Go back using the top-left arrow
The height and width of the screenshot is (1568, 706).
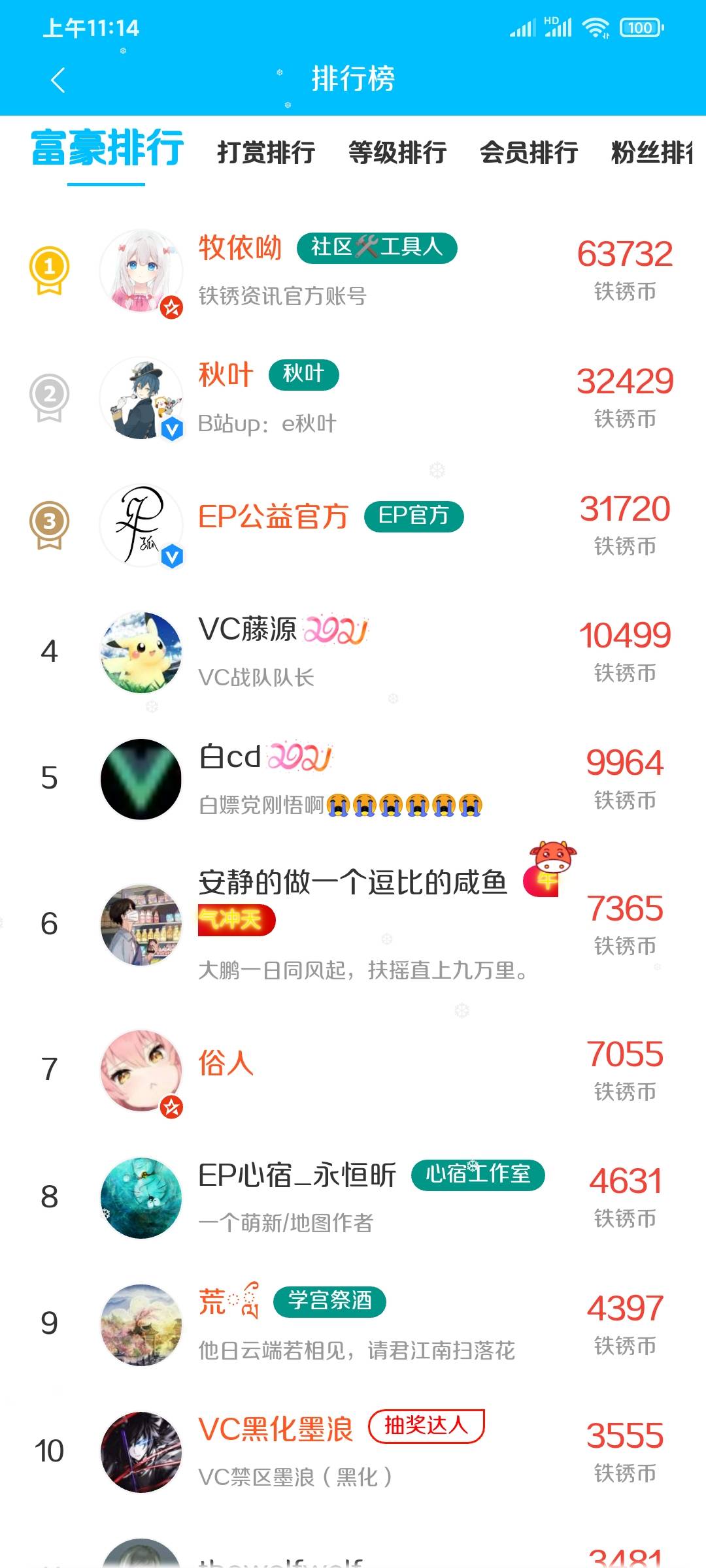pyautogui.click(x=58, y=80)
